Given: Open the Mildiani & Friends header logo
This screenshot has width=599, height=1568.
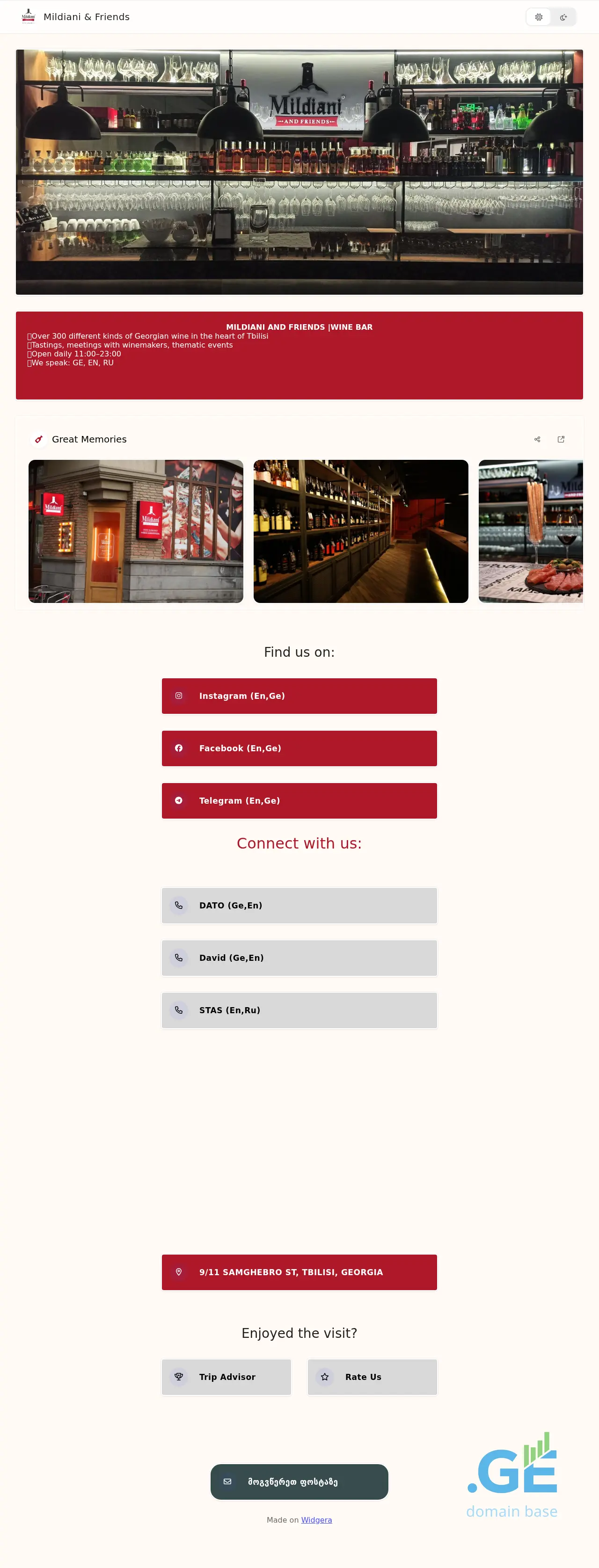Looking at the screenshot, I should [x=29, y=16].
